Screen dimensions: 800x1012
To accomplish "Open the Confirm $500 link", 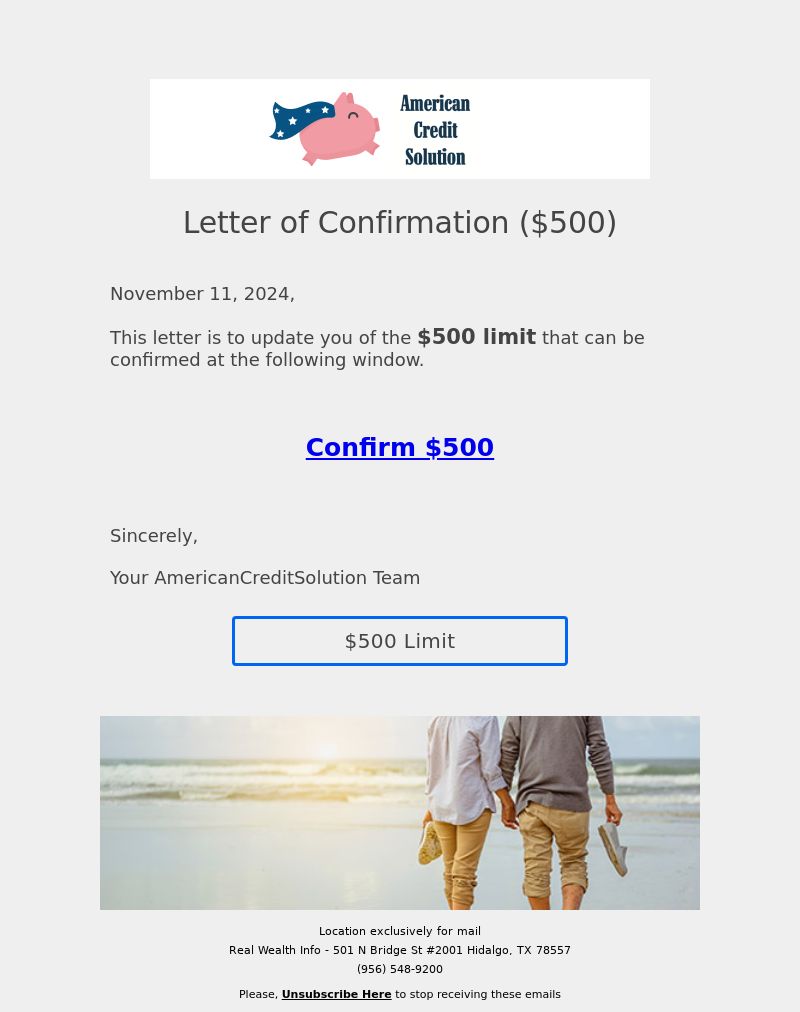I will 399,447.
